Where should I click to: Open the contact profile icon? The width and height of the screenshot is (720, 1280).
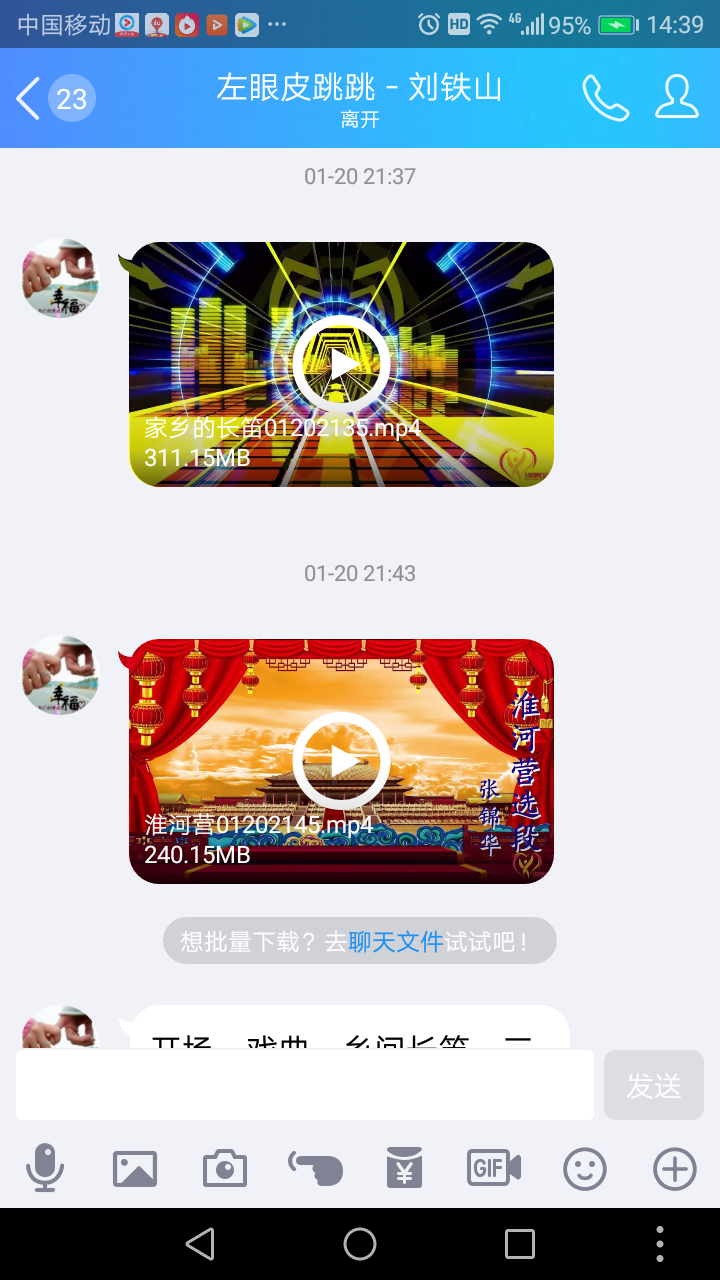pyautogui.click(x=677, y=98)
